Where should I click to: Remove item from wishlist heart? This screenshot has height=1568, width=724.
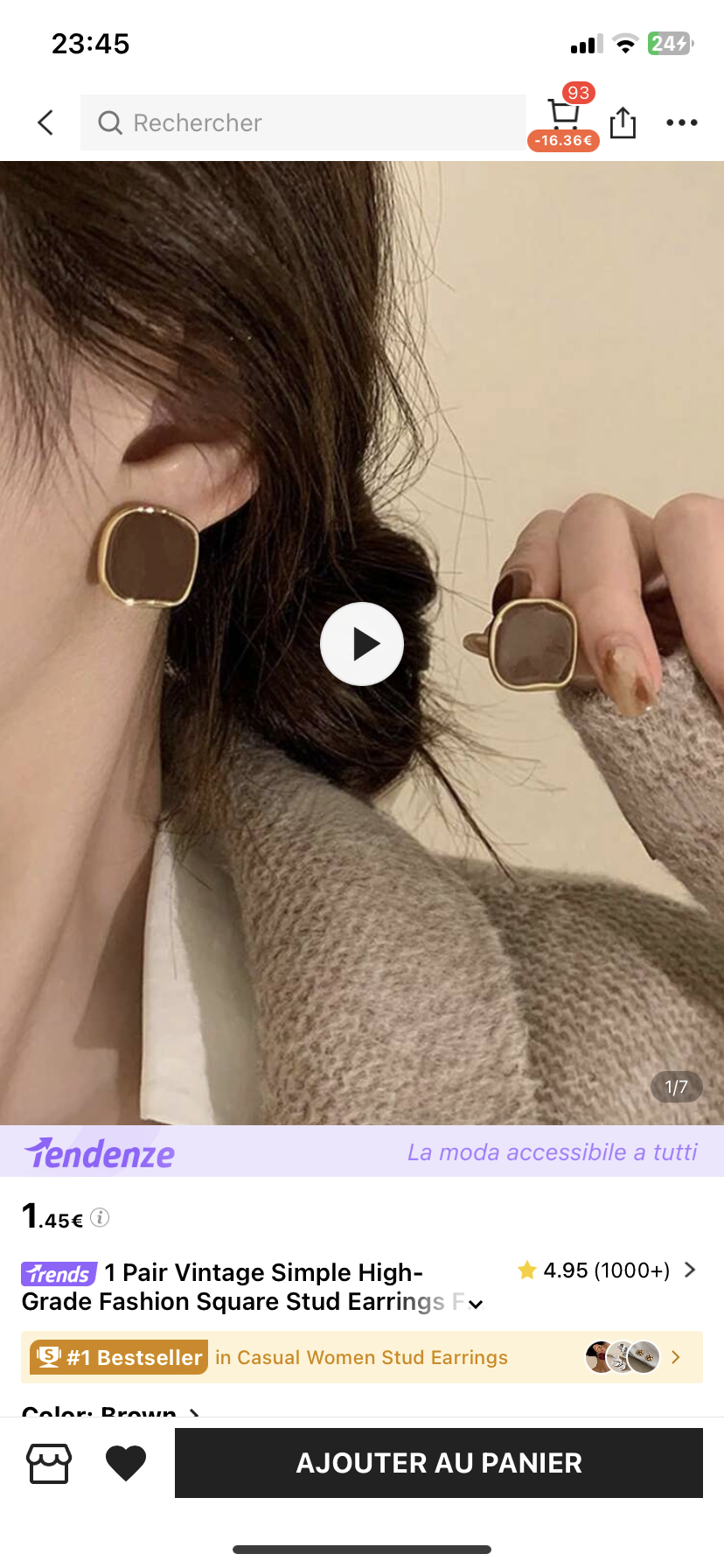(x=125, y=1463)
